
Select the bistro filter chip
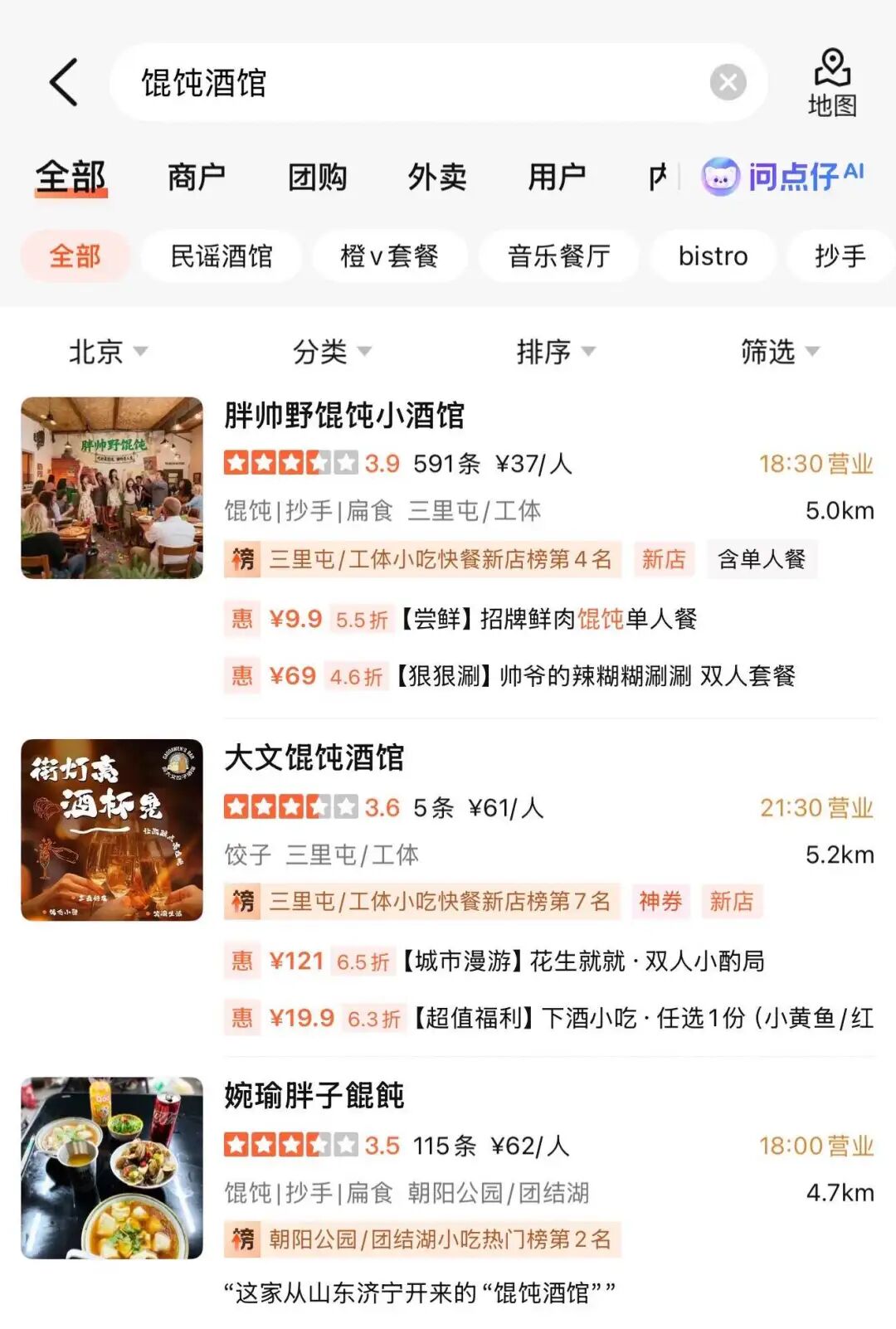click(713, 256)
